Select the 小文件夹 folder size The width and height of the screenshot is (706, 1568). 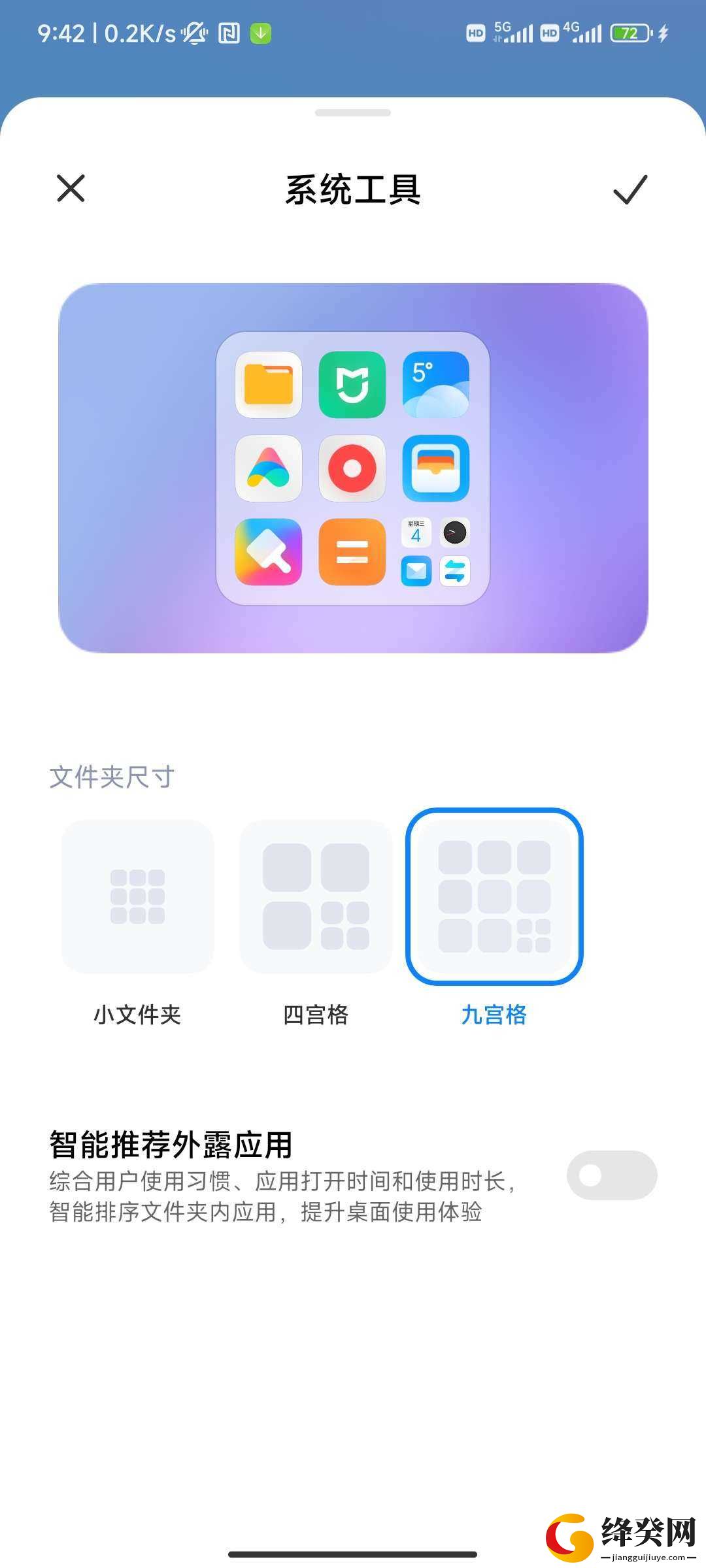pos(138,896)
